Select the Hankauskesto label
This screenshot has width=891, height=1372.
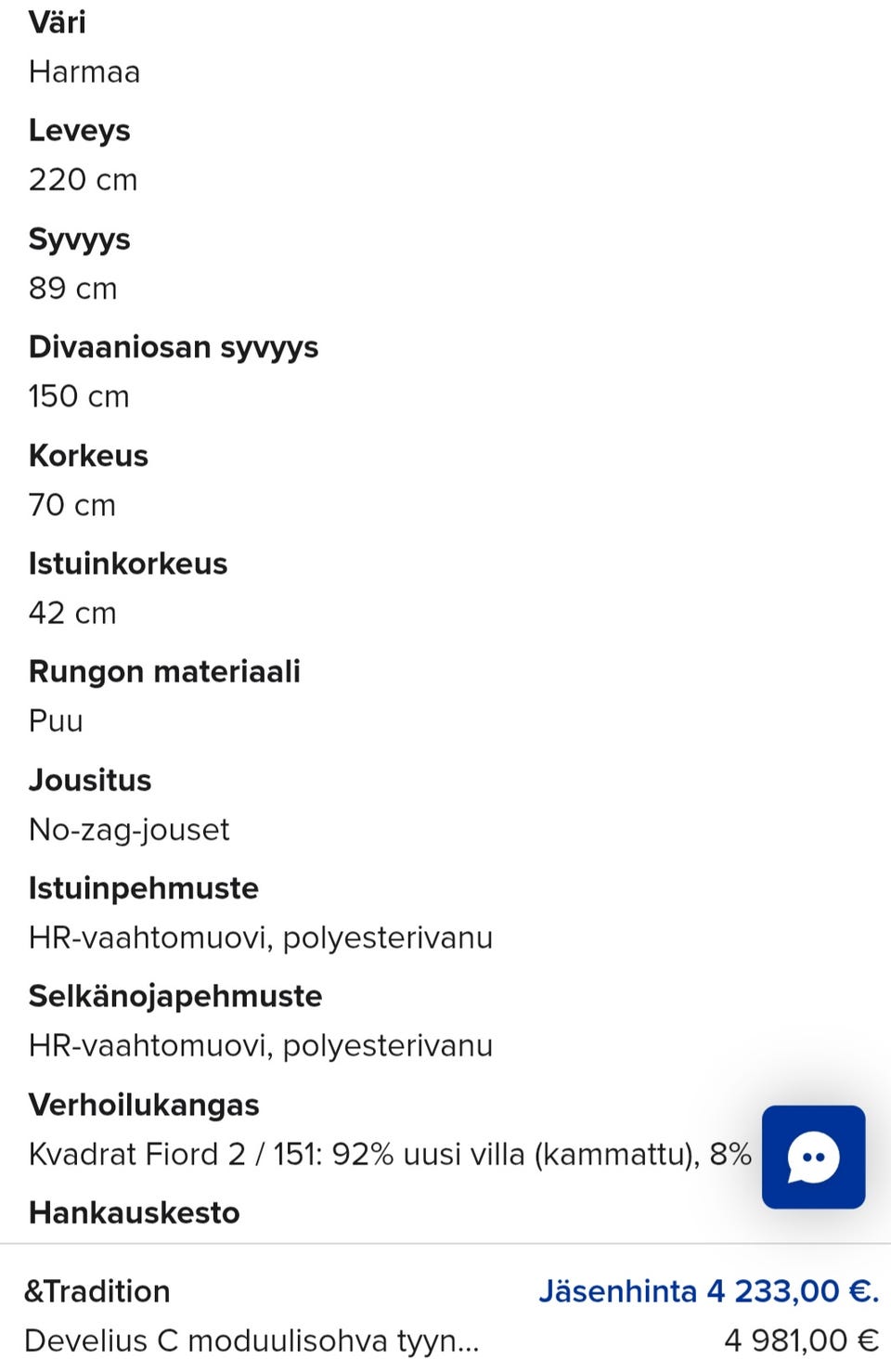[x=135, y=1212]
